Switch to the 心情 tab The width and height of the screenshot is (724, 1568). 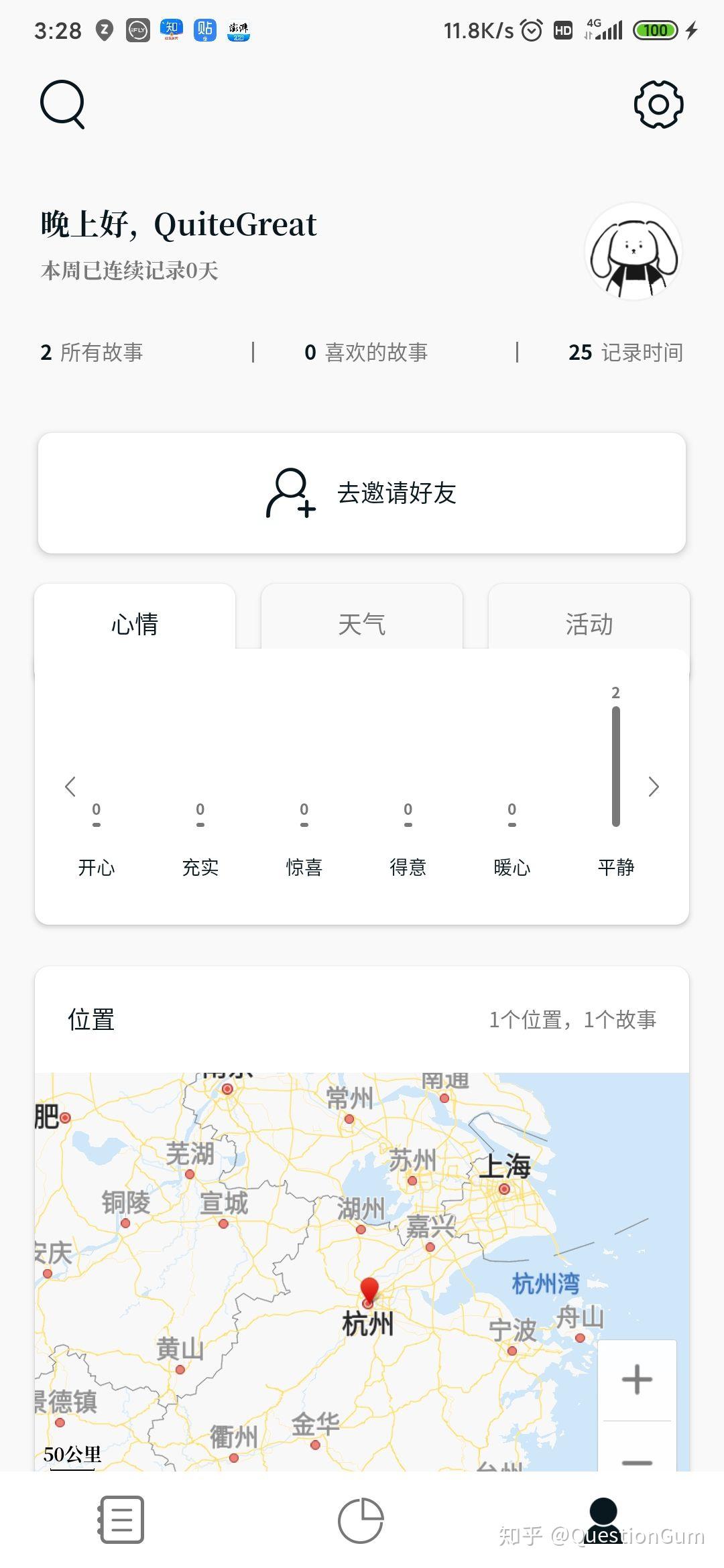pos(135,624)
